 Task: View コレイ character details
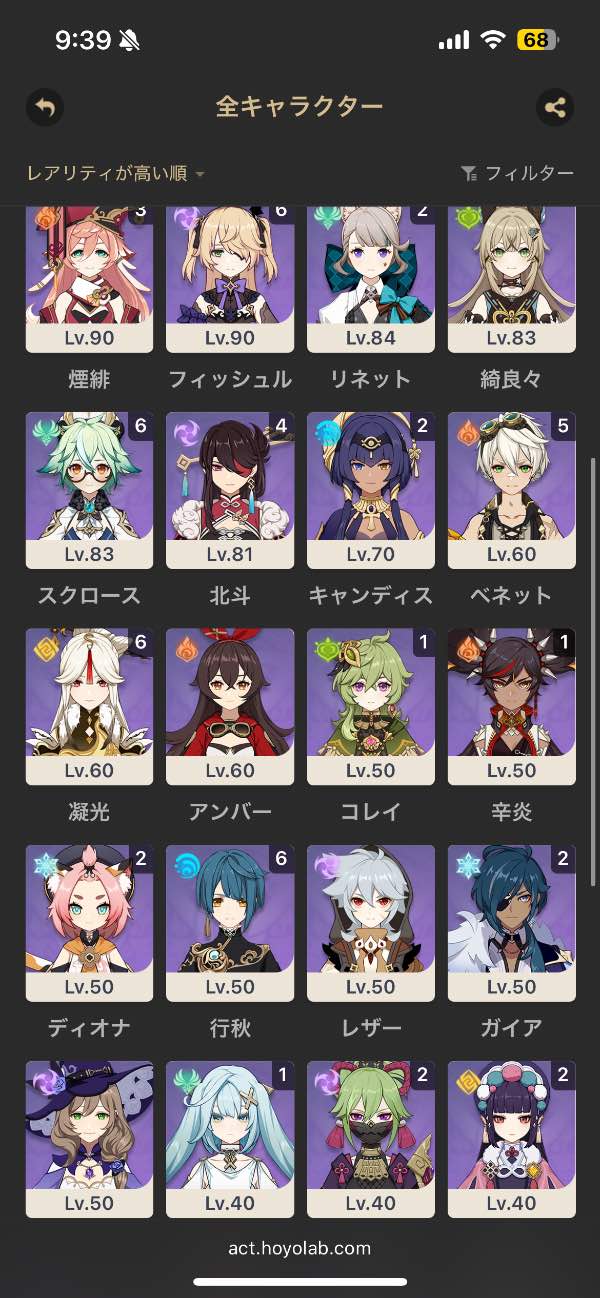pos(371,706)
